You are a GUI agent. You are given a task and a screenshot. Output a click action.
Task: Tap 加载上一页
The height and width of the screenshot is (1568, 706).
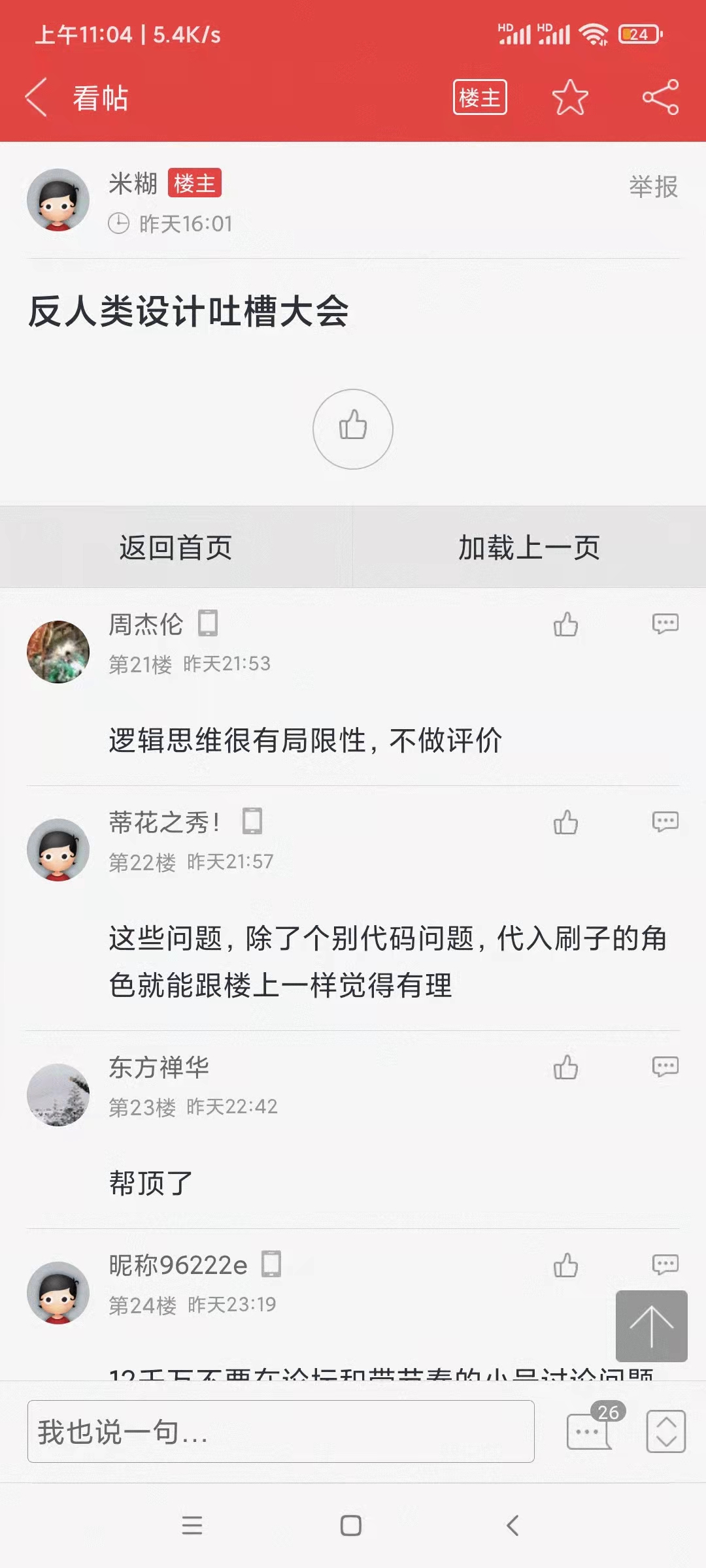pos(529,547)
